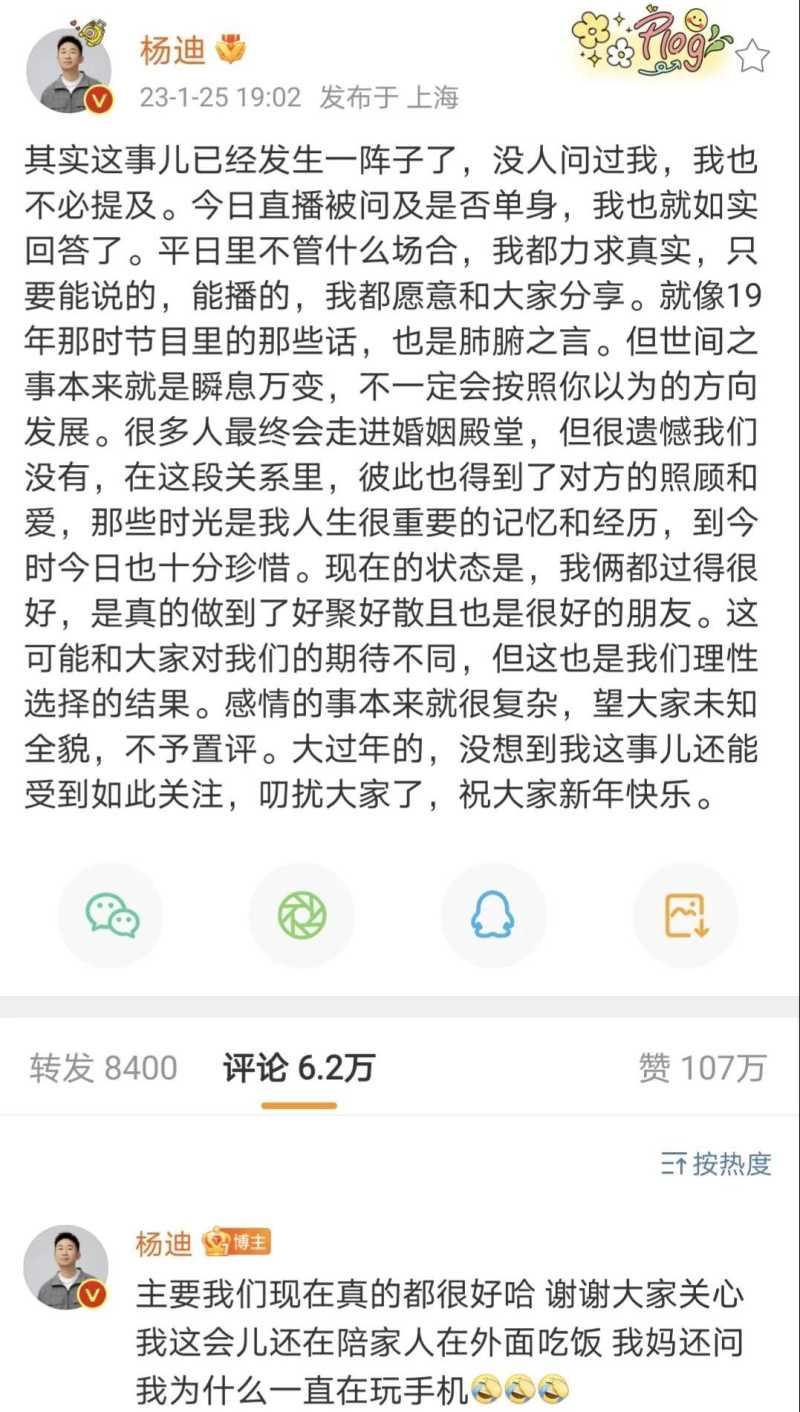The height and width of the screenshot is (1412, 800).
Task: Change comment sorting with 按热度
Action: [x=716, y=1163]
